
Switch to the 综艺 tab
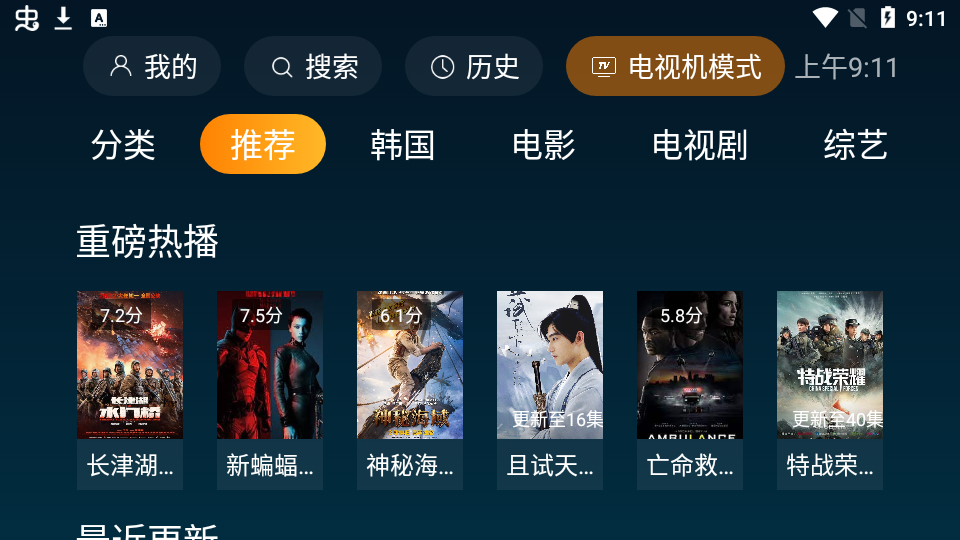(856, 145)
